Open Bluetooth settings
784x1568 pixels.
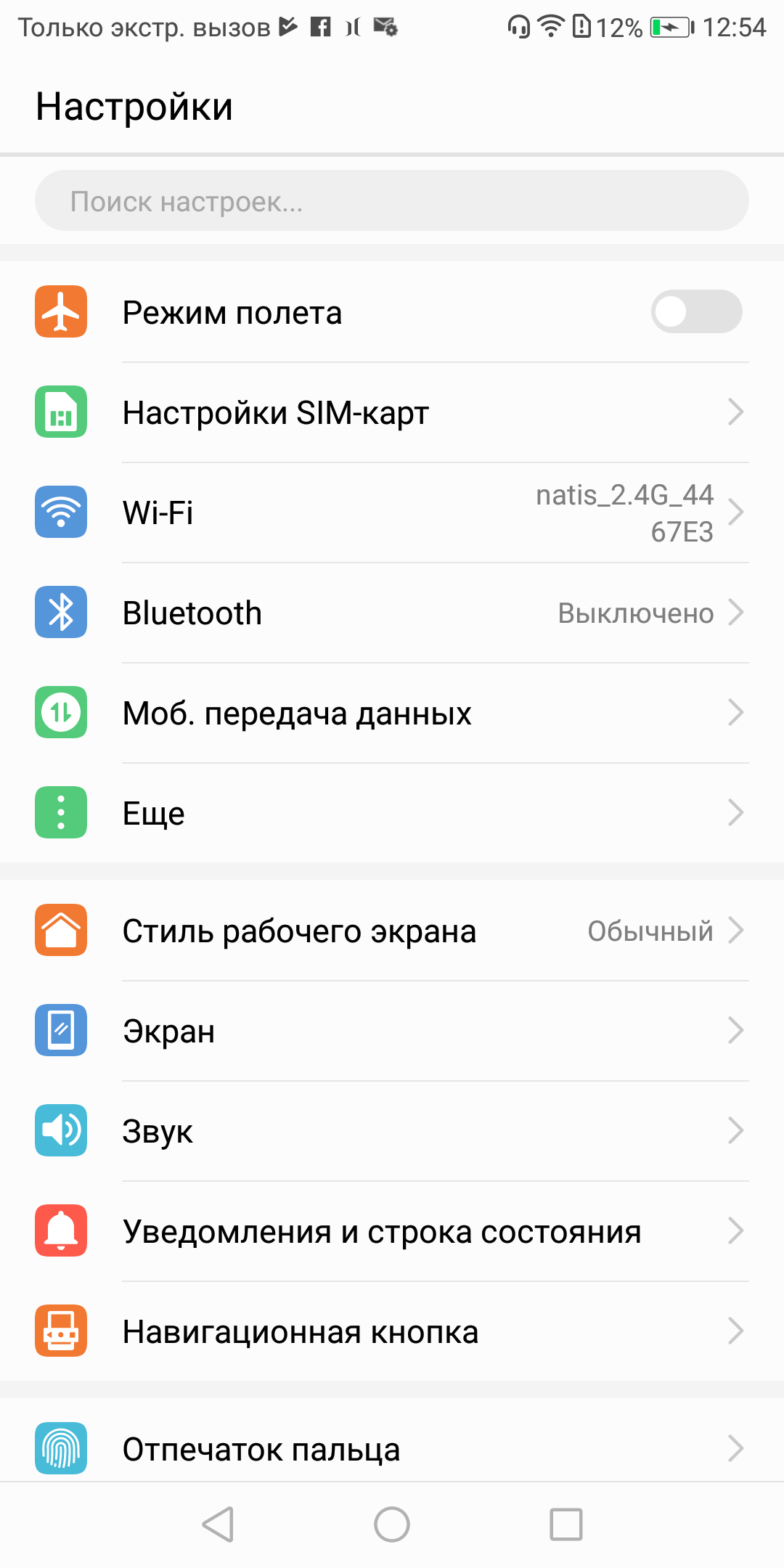[x=392, y=613]
